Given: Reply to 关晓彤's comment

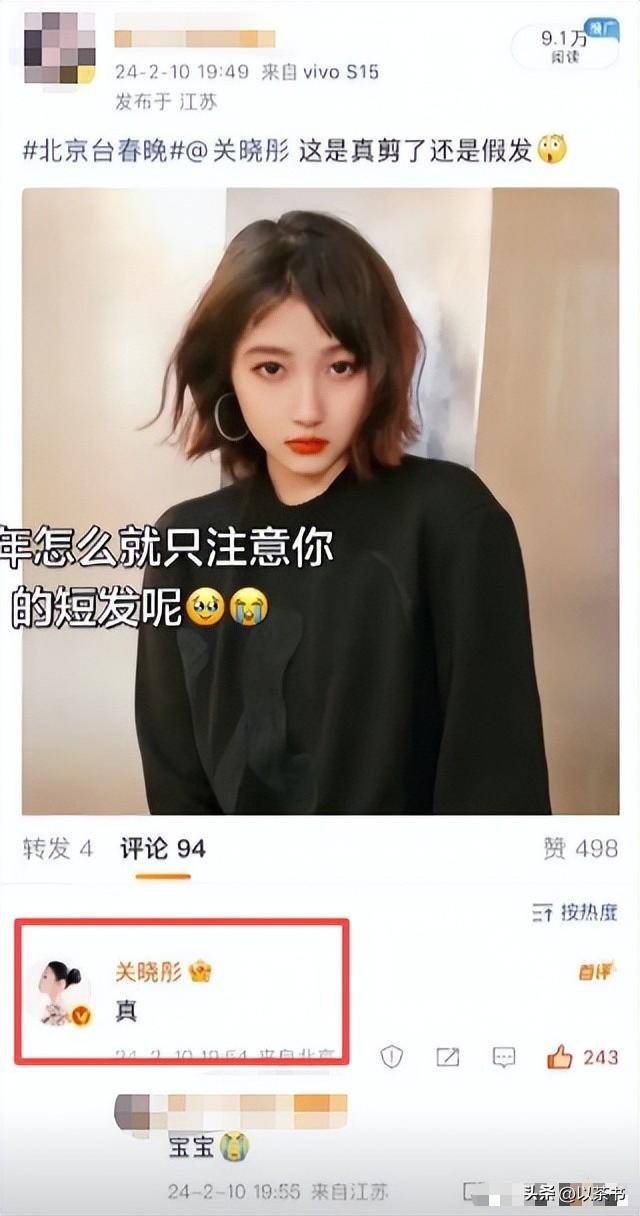Looking at the screenshot, I should pyautogui.click(x=504, y=1057).
